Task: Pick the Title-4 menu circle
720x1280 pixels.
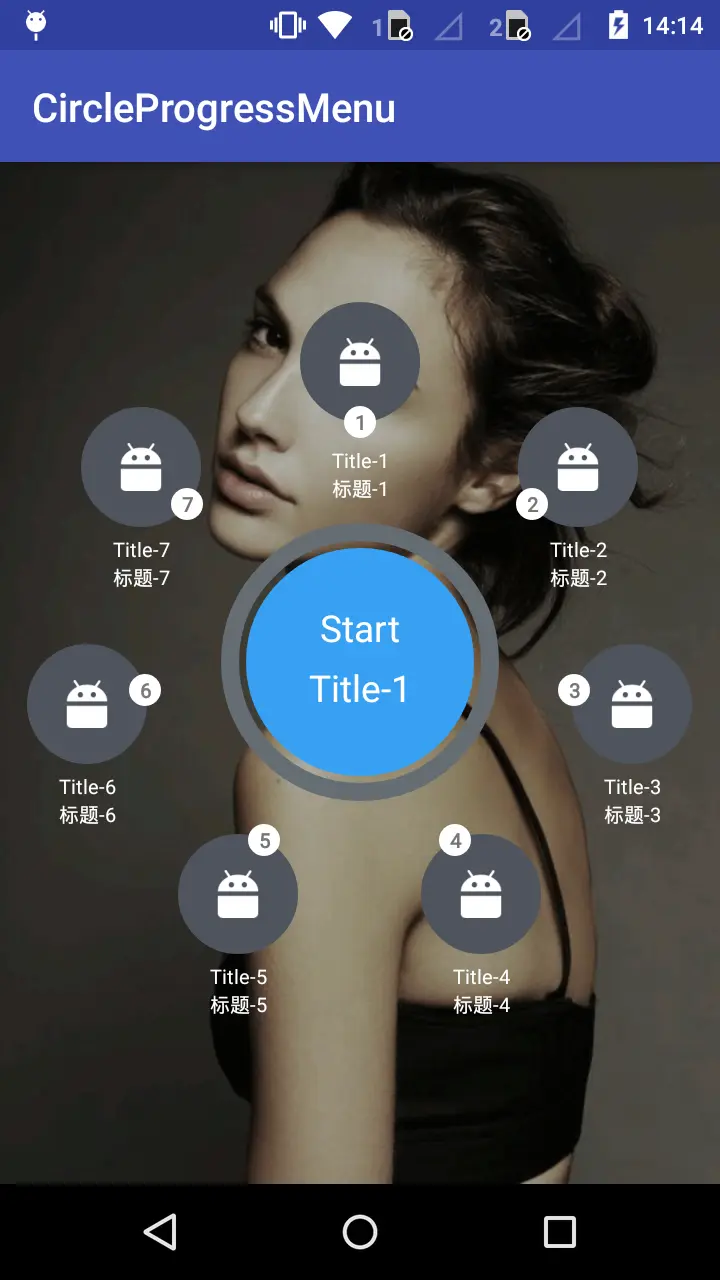Action: coord(481,894)
